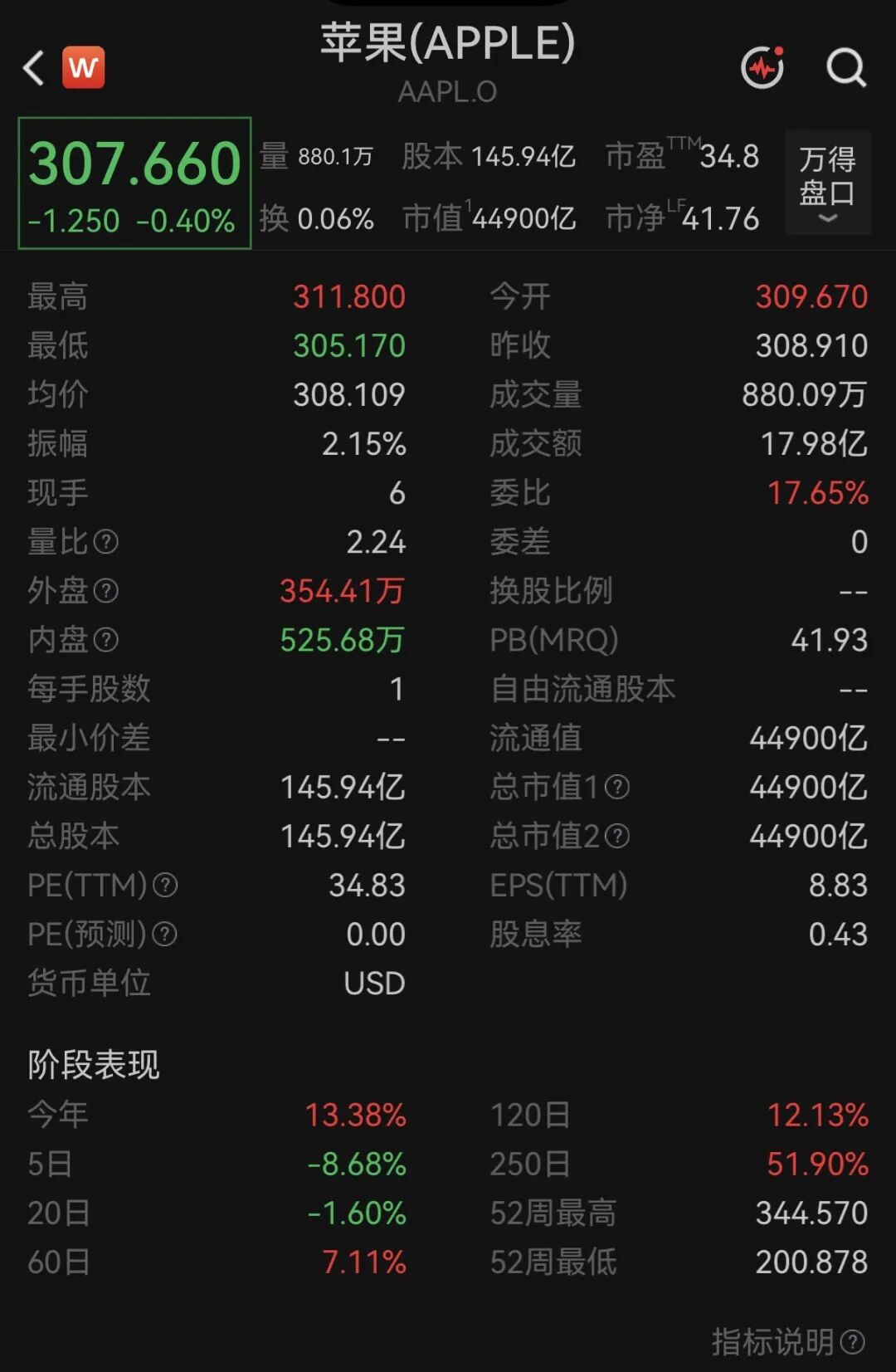The image size is (896, 1372).
Task: Show help for 量比
Action: (105, 542)
